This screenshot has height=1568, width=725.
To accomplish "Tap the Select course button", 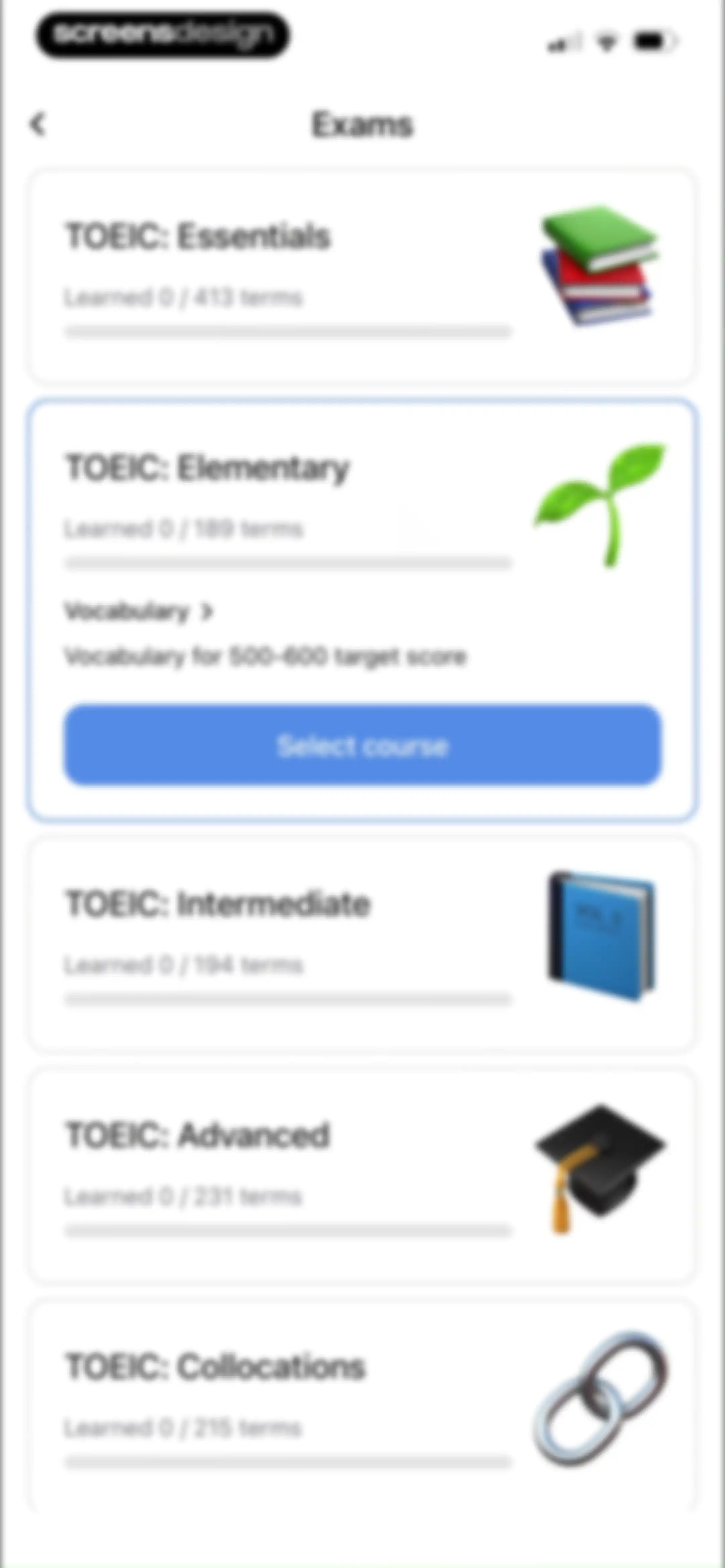I will coord(363,745).
